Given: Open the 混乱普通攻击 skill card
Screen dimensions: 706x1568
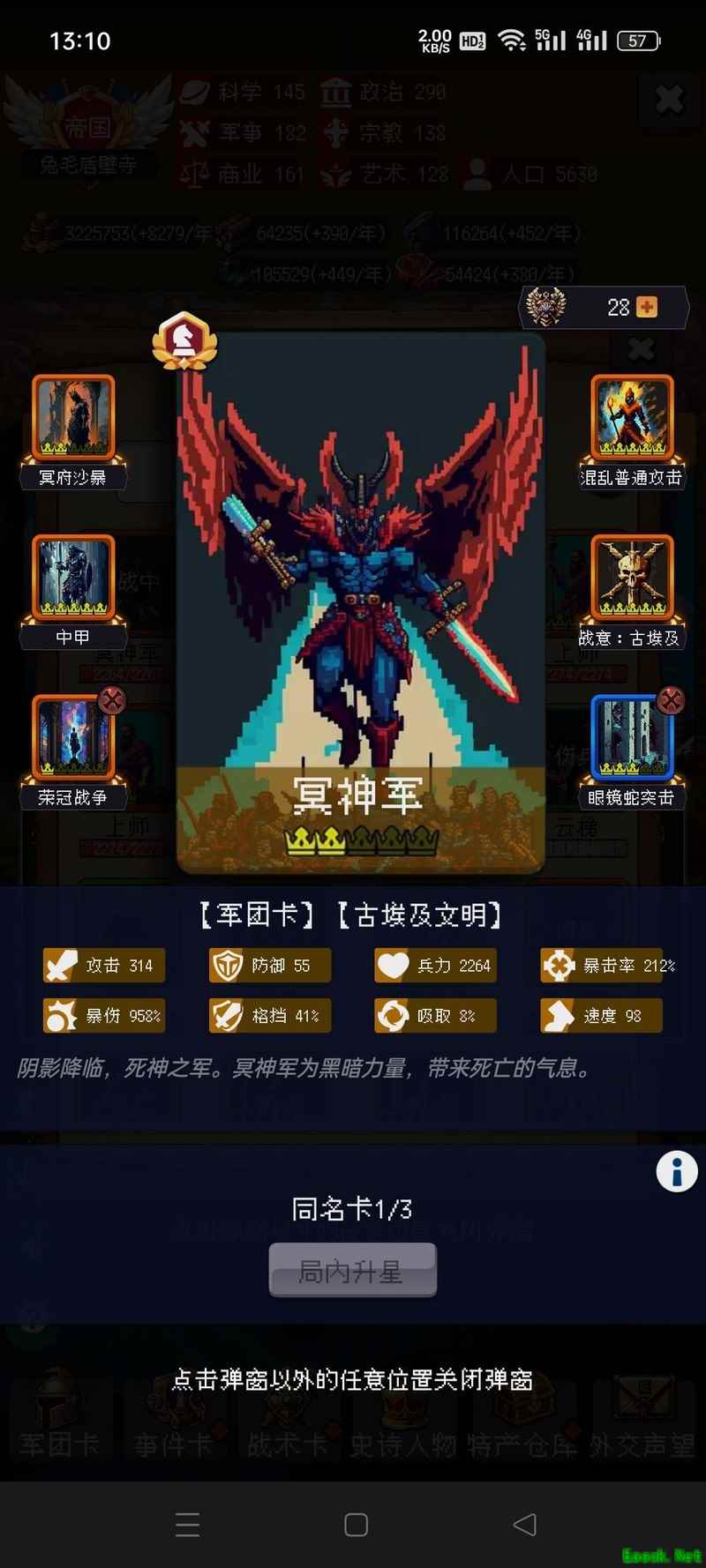Looking at the screenshot, I should pos(632,416).
